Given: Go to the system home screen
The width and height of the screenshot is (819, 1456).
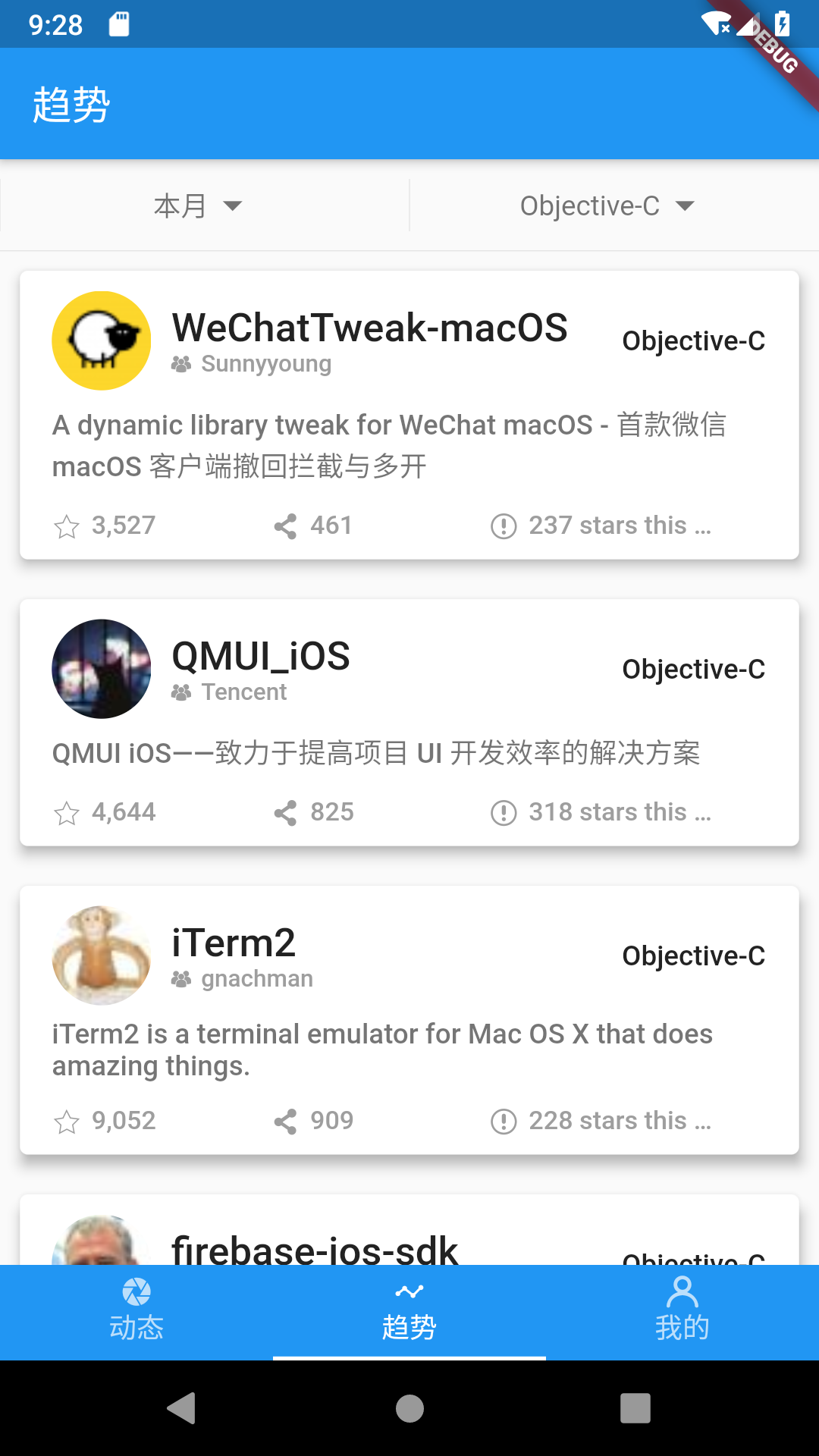Looking at the screenshot, I should click(x=409, y=1408).
